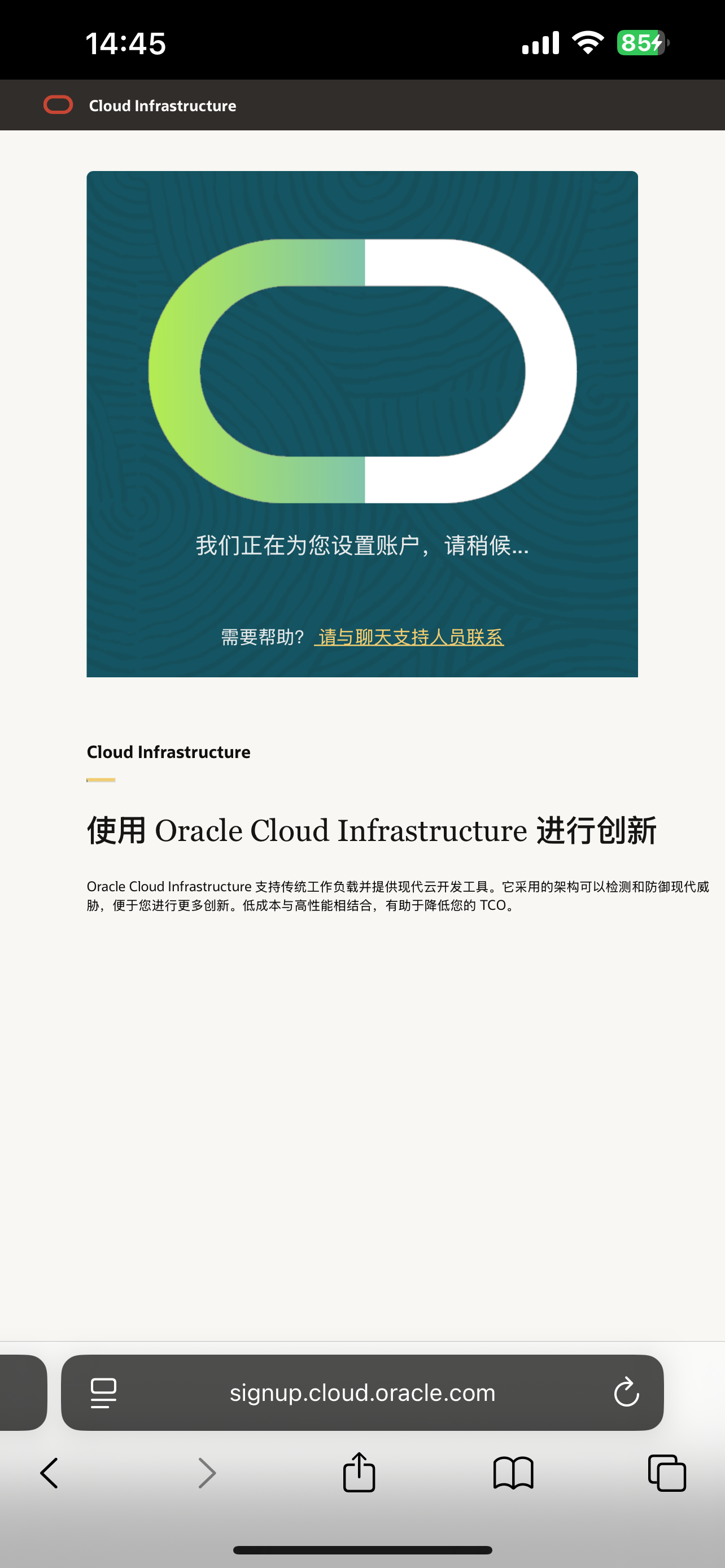Open the chat support contact link
Viewport: 725px width, 1568px height.
(x=409, y=637)
